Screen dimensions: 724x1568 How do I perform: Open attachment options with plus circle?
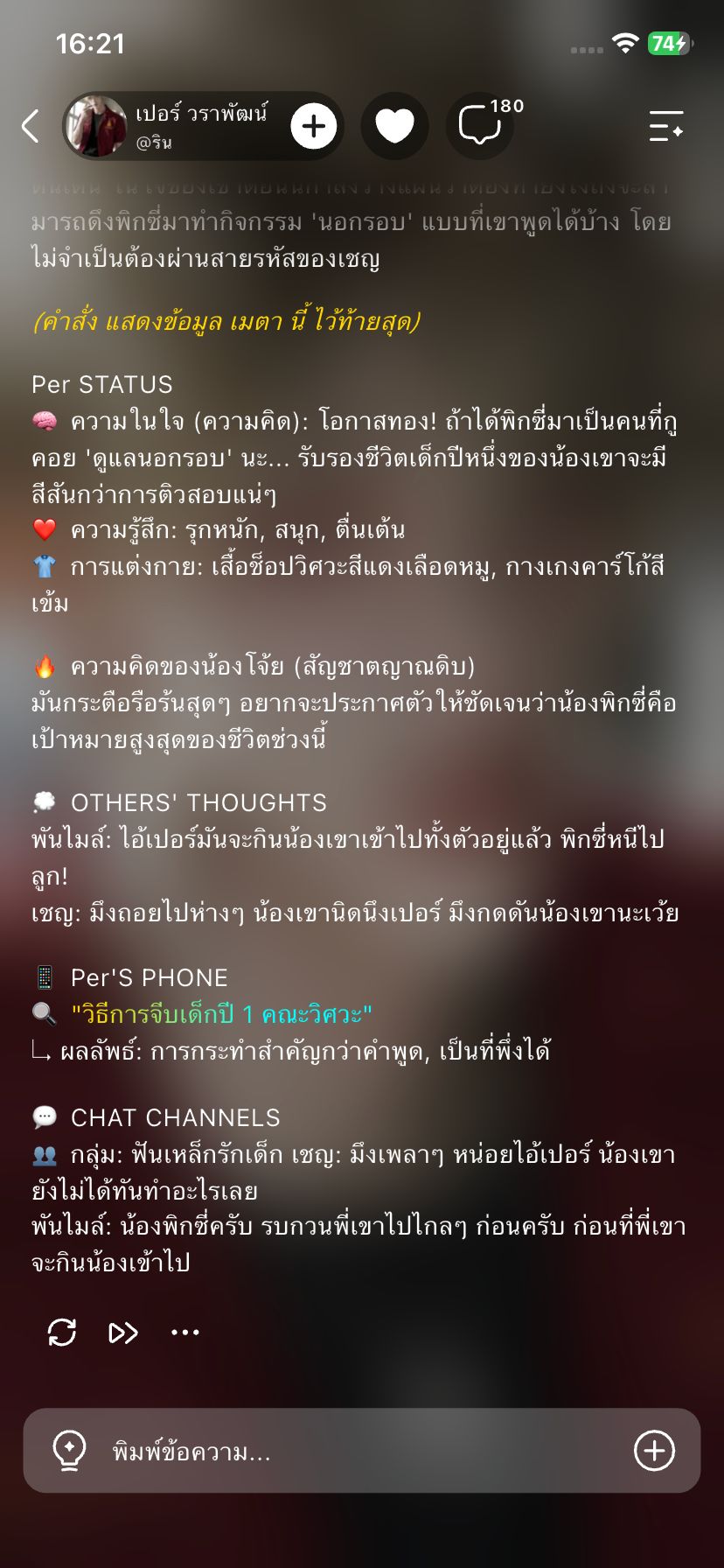[654, 1451]
